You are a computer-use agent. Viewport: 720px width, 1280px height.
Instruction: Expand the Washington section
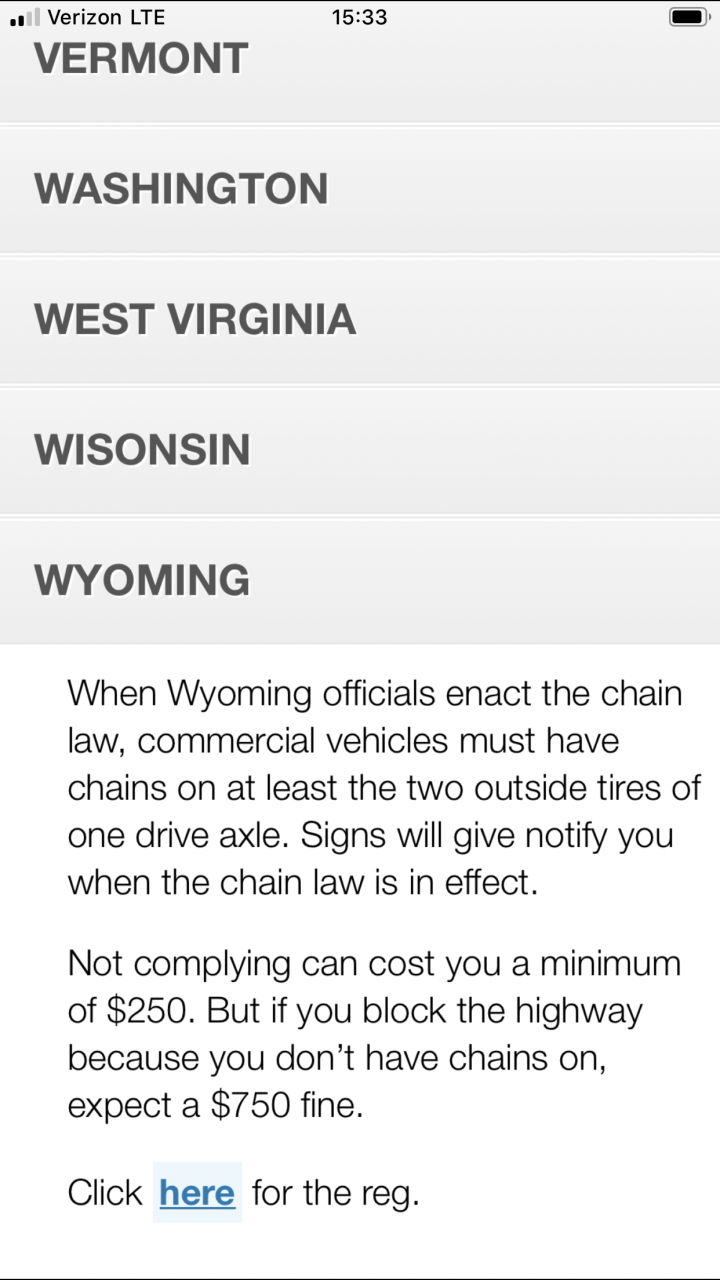[360, 189]
